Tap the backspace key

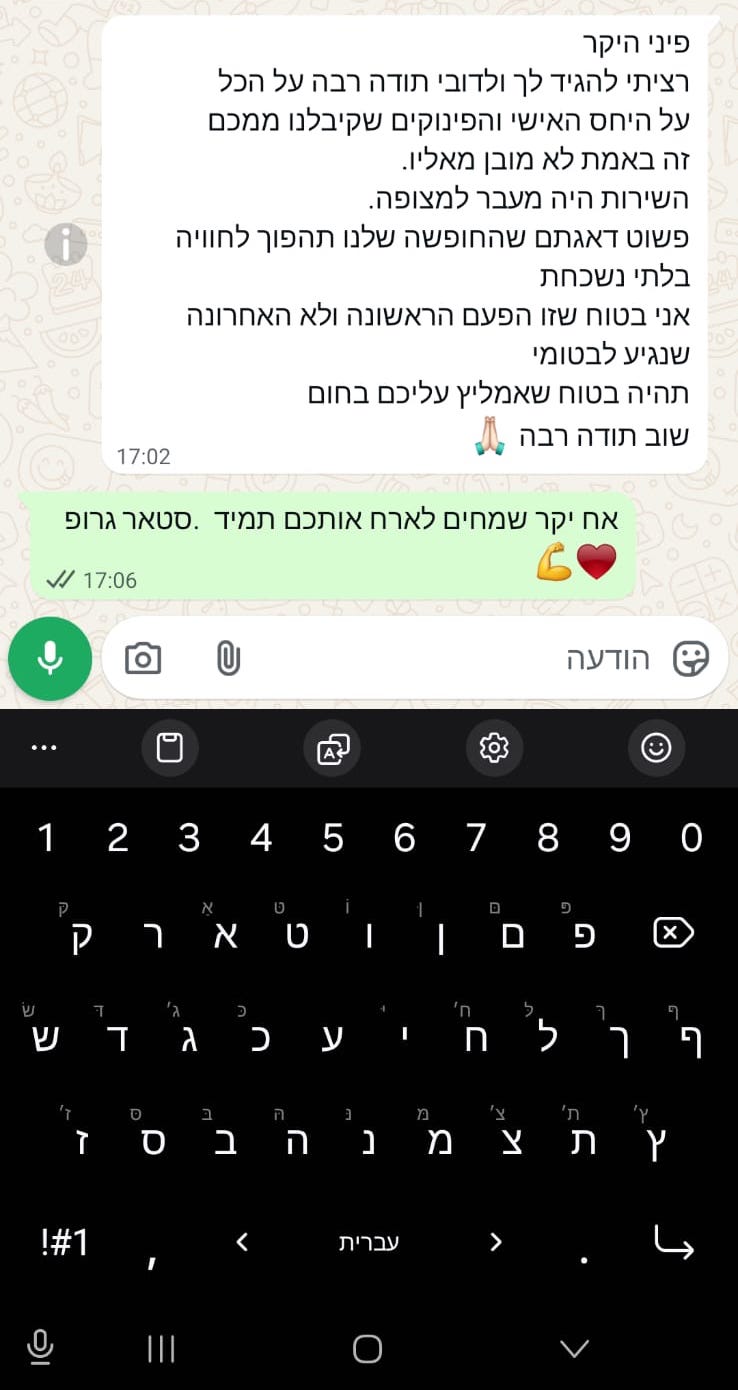672,933
